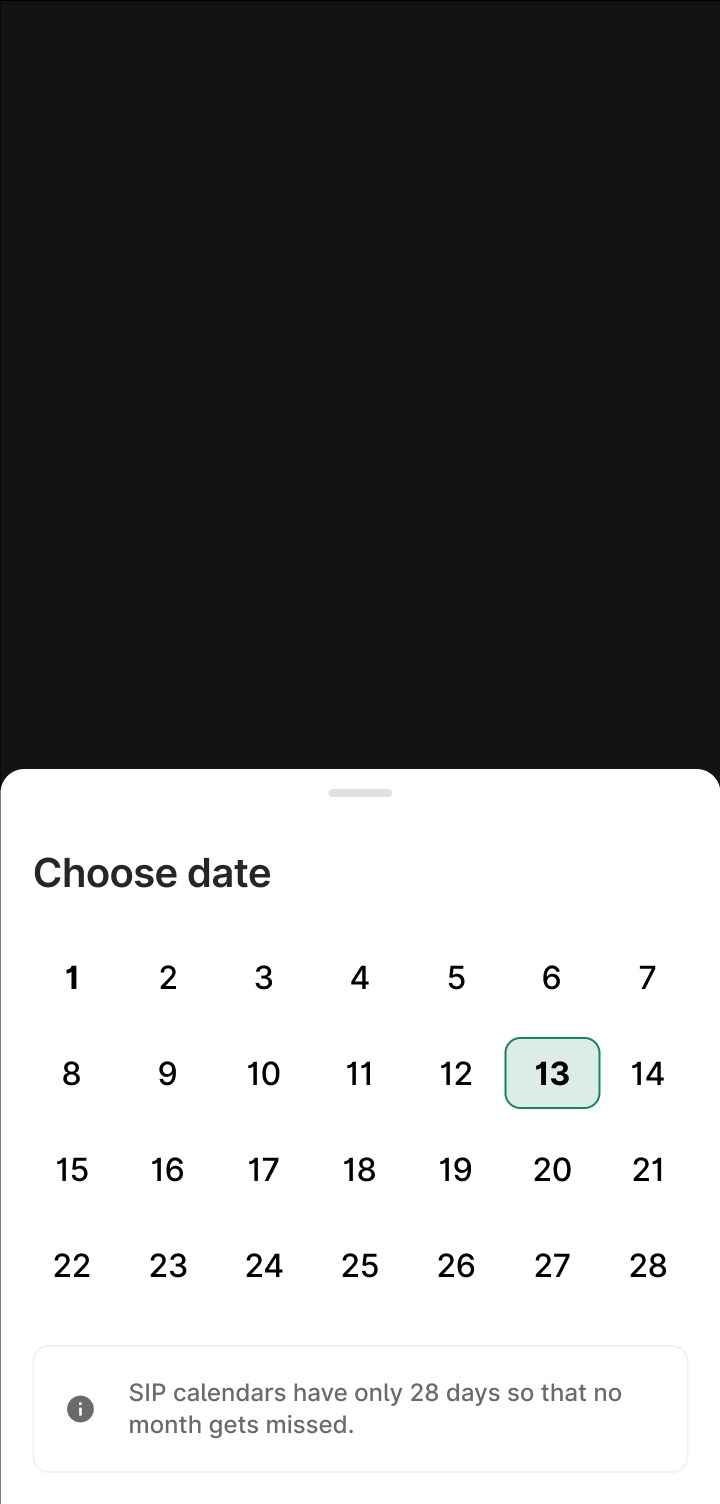
Task: Select date 13, the highlighted SIP date
Action: 552,1073
